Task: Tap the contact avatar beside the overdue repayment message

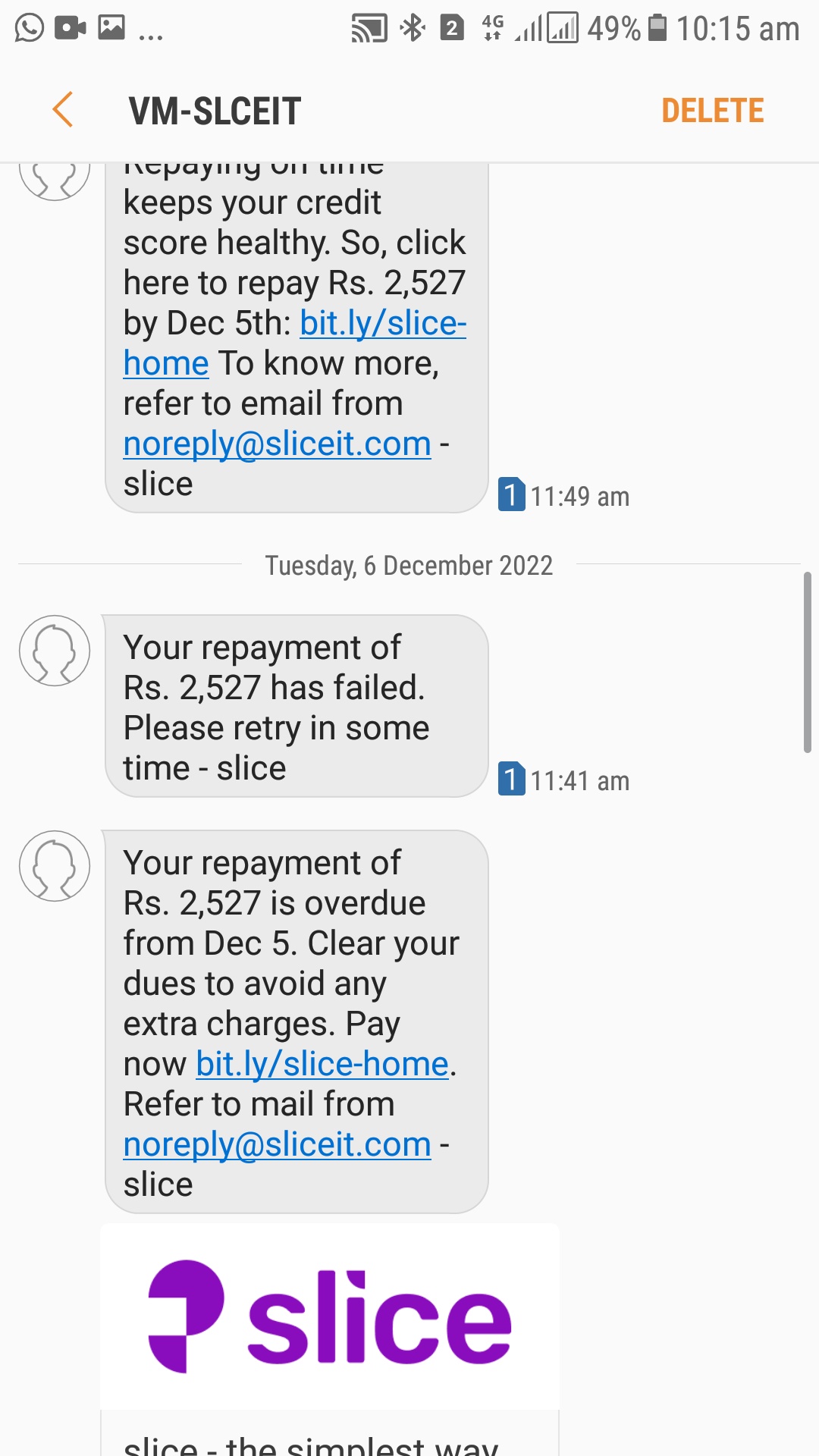Action: click(55, 866)
